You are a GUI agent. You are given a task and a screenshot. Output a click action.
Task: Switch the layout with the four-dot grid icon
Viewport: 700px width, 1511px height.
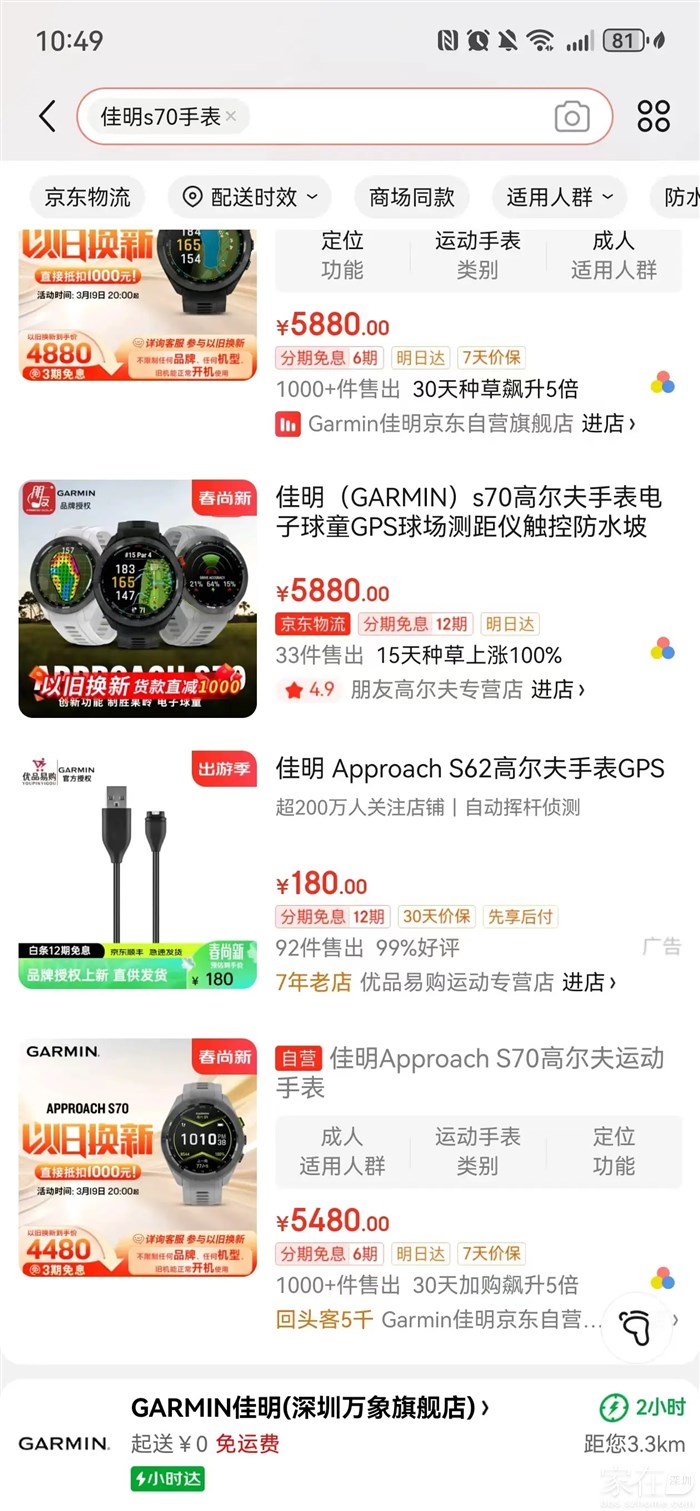(x=653, y=116)
